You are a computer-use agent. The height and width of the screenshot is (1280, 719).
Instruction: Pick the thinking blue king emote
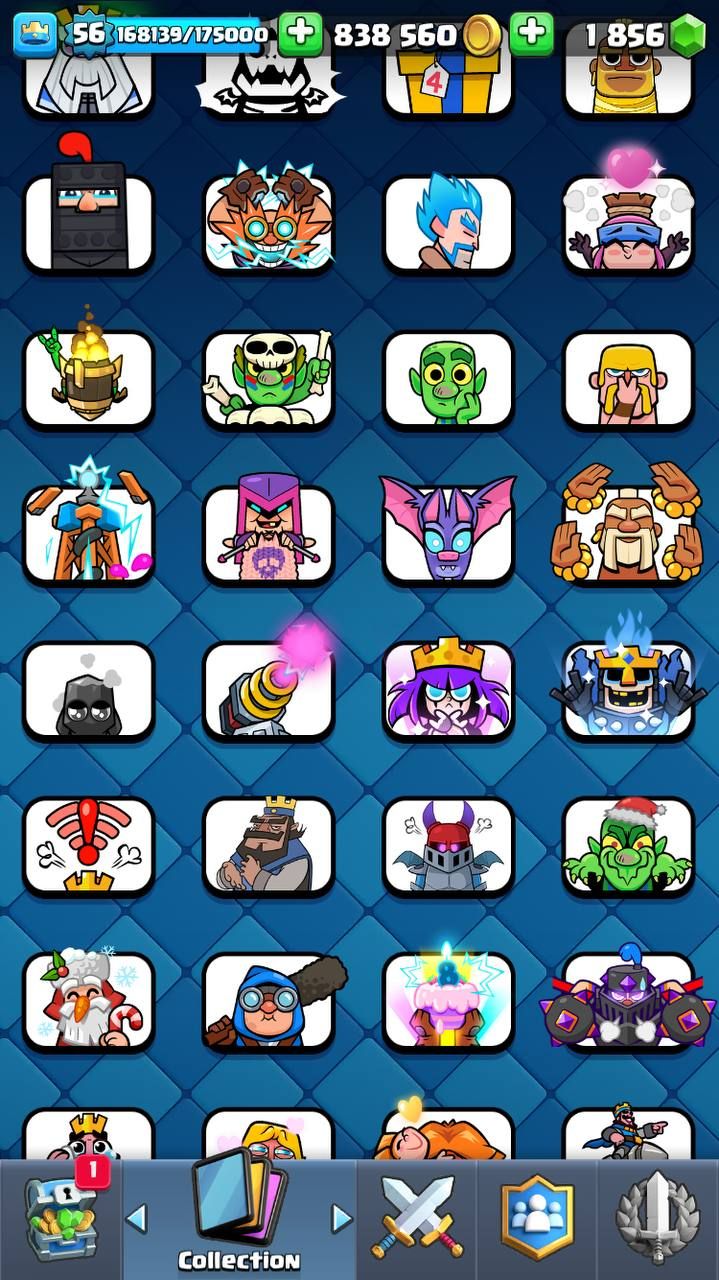(x=268, y=845)
